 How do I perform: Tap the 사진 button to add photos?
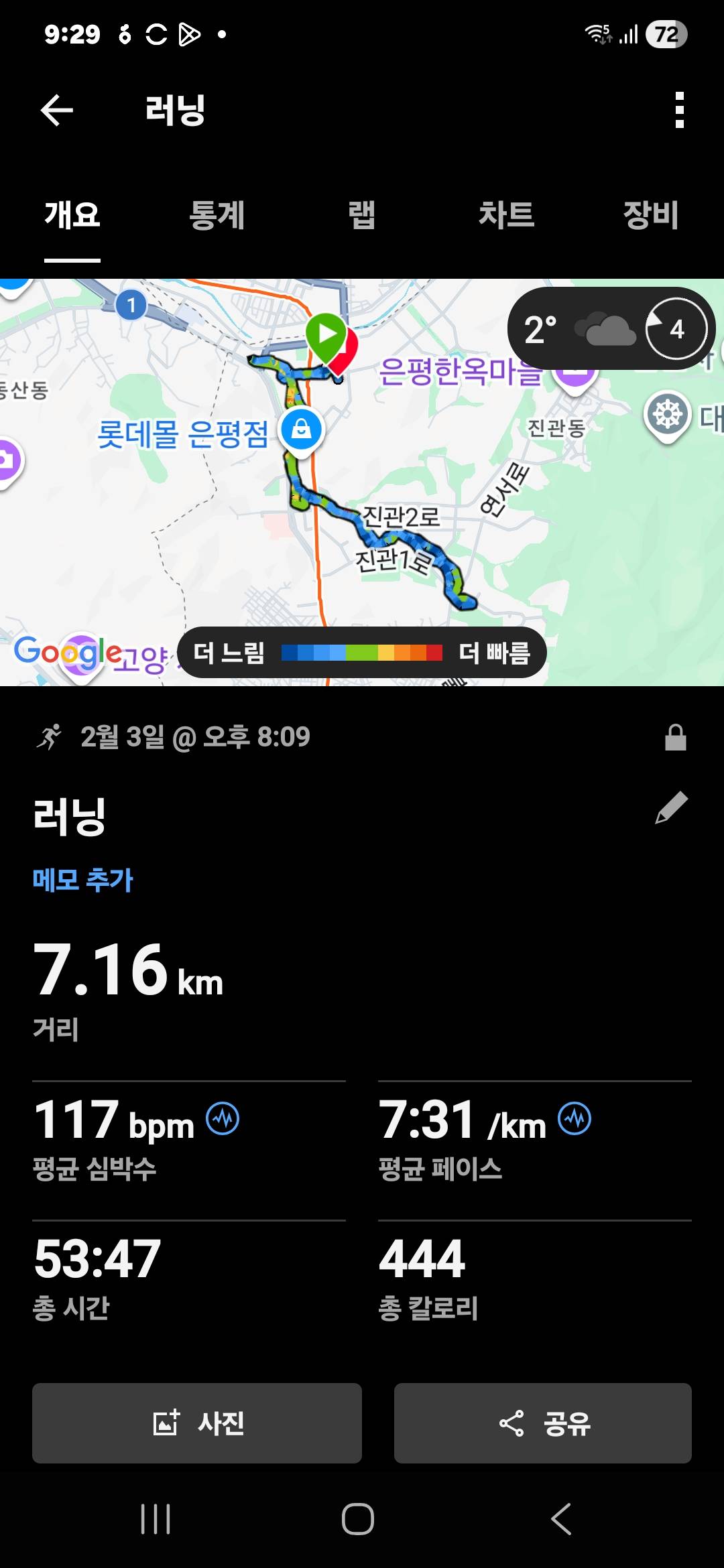coord(196,1422)
